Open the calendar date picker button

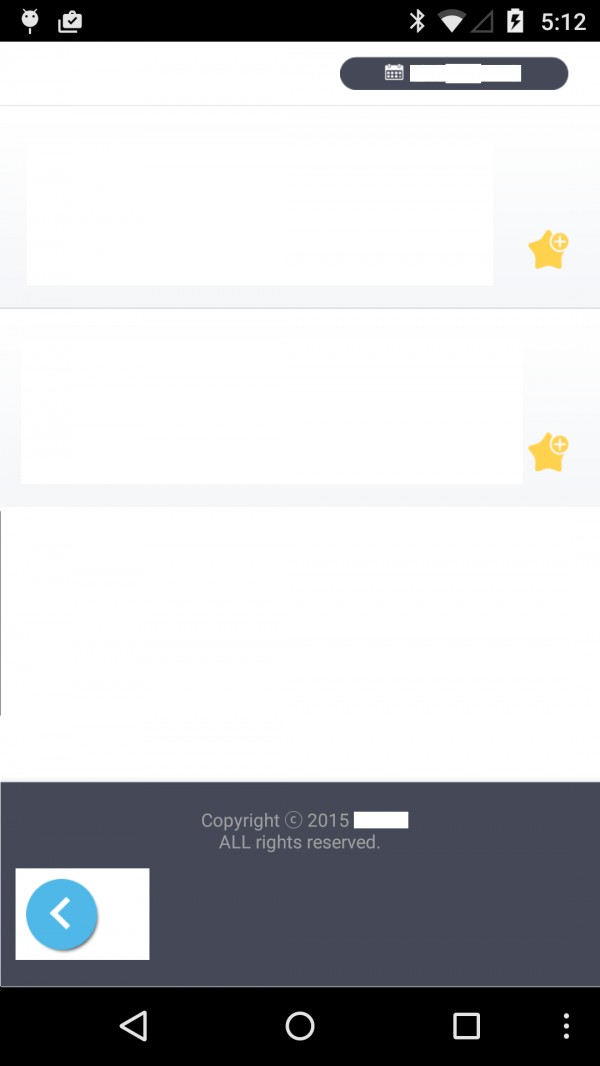point(453,73)
